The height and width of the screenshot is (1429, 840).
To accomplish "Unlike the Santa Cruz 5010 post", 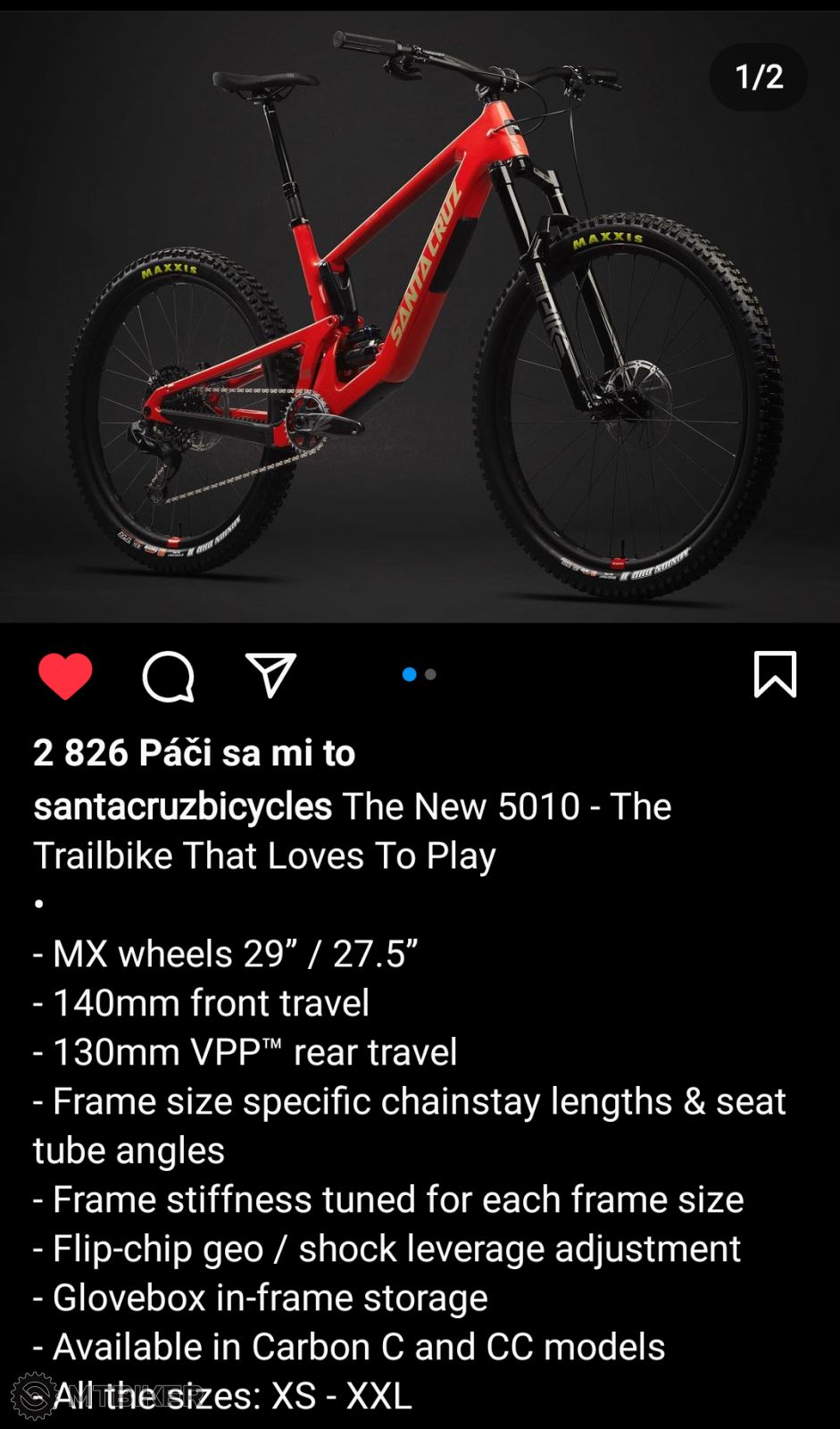I will click(65, 675).
